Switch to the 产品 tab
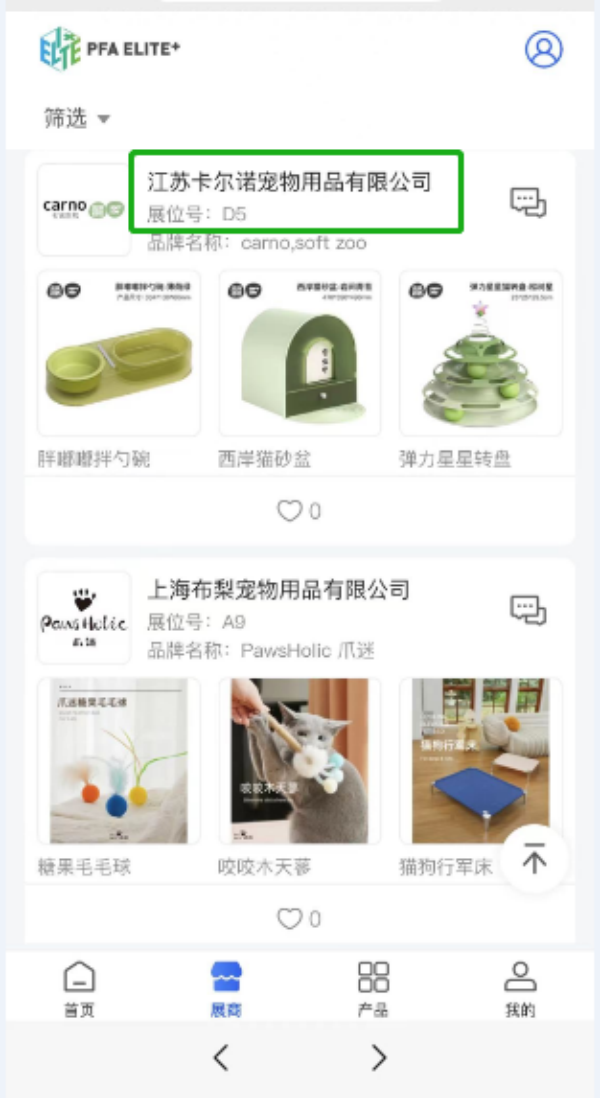Screen dimensions: 600x1098 (373, 988)
